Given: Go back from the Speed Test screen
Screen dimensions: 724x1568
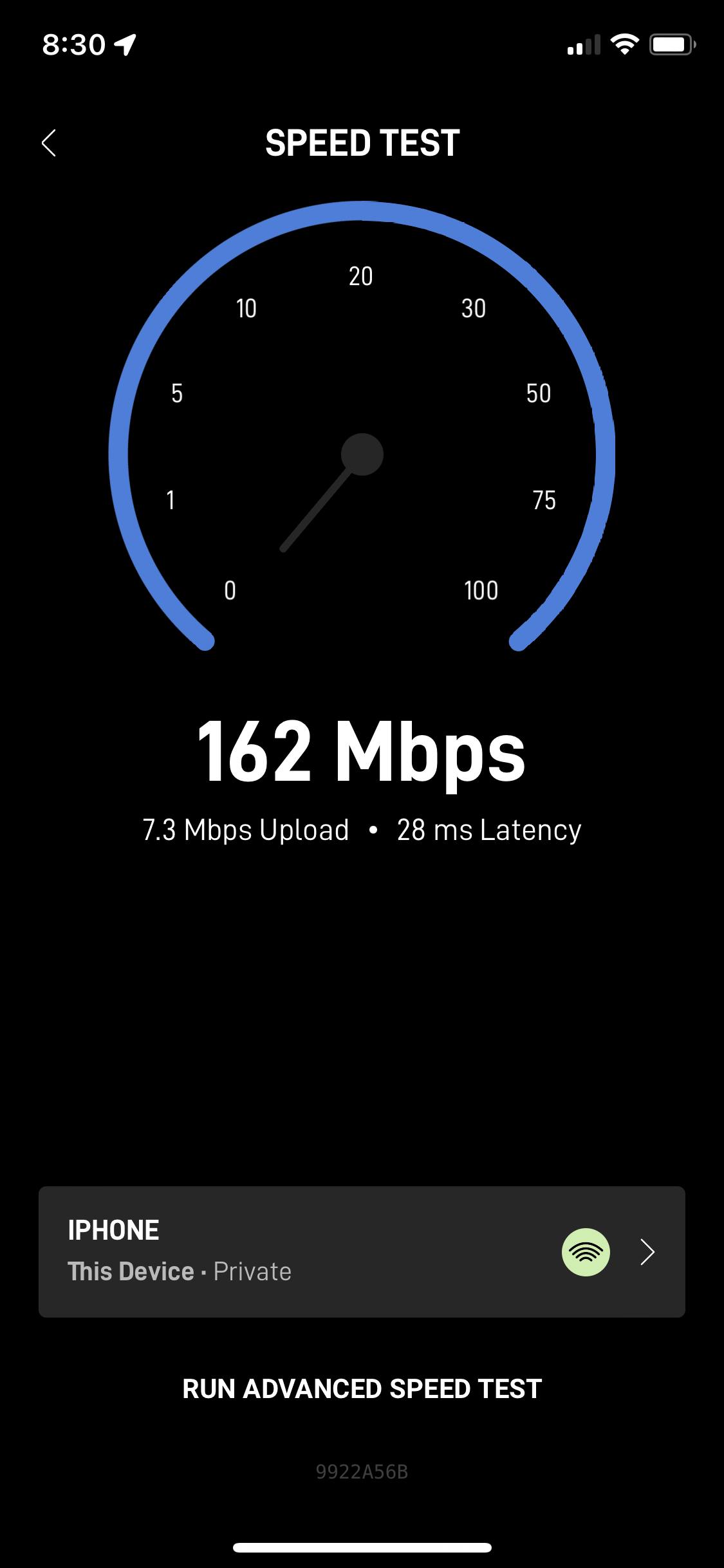Looking at the screenshot, I should [49, 143].
